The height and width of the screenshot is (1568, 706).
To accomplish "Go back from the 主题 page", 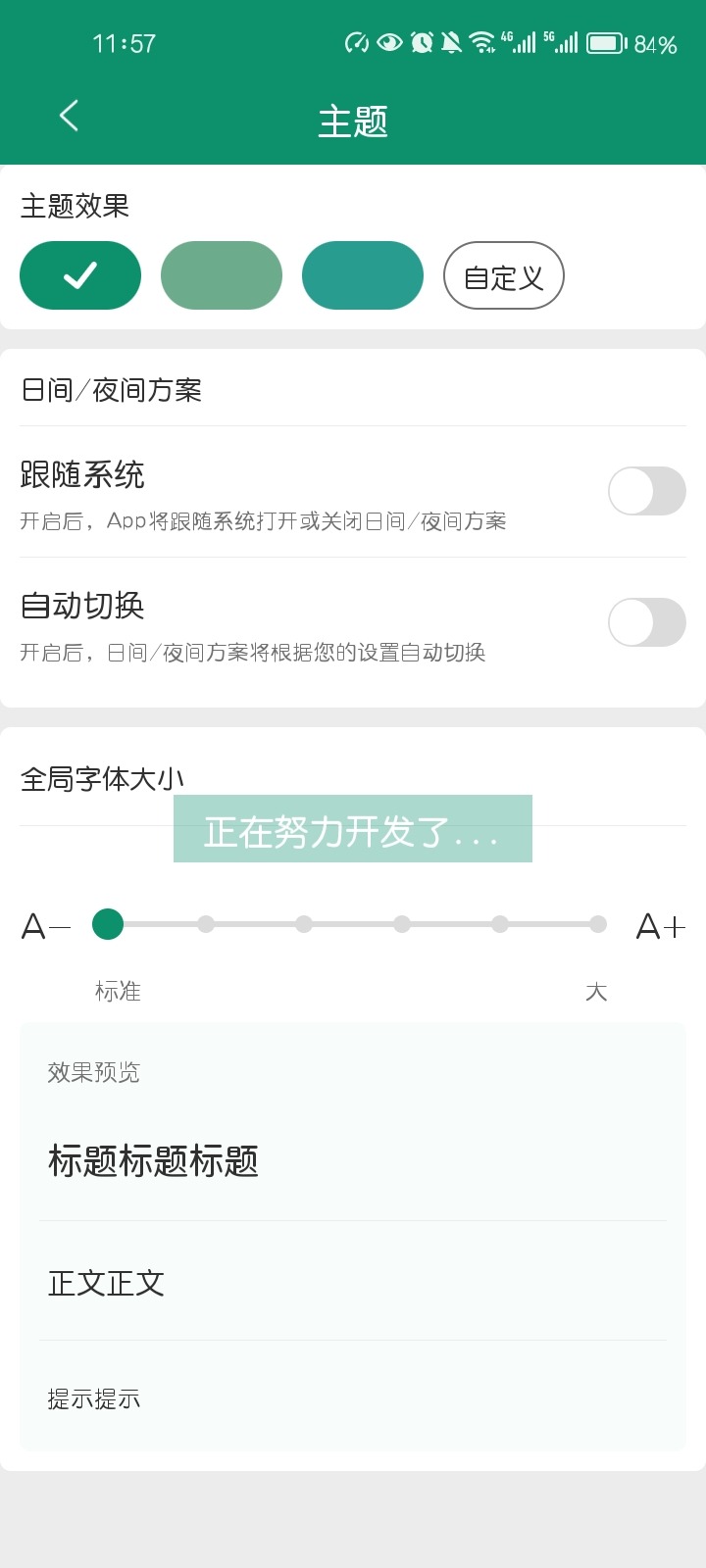I will 69,116.
